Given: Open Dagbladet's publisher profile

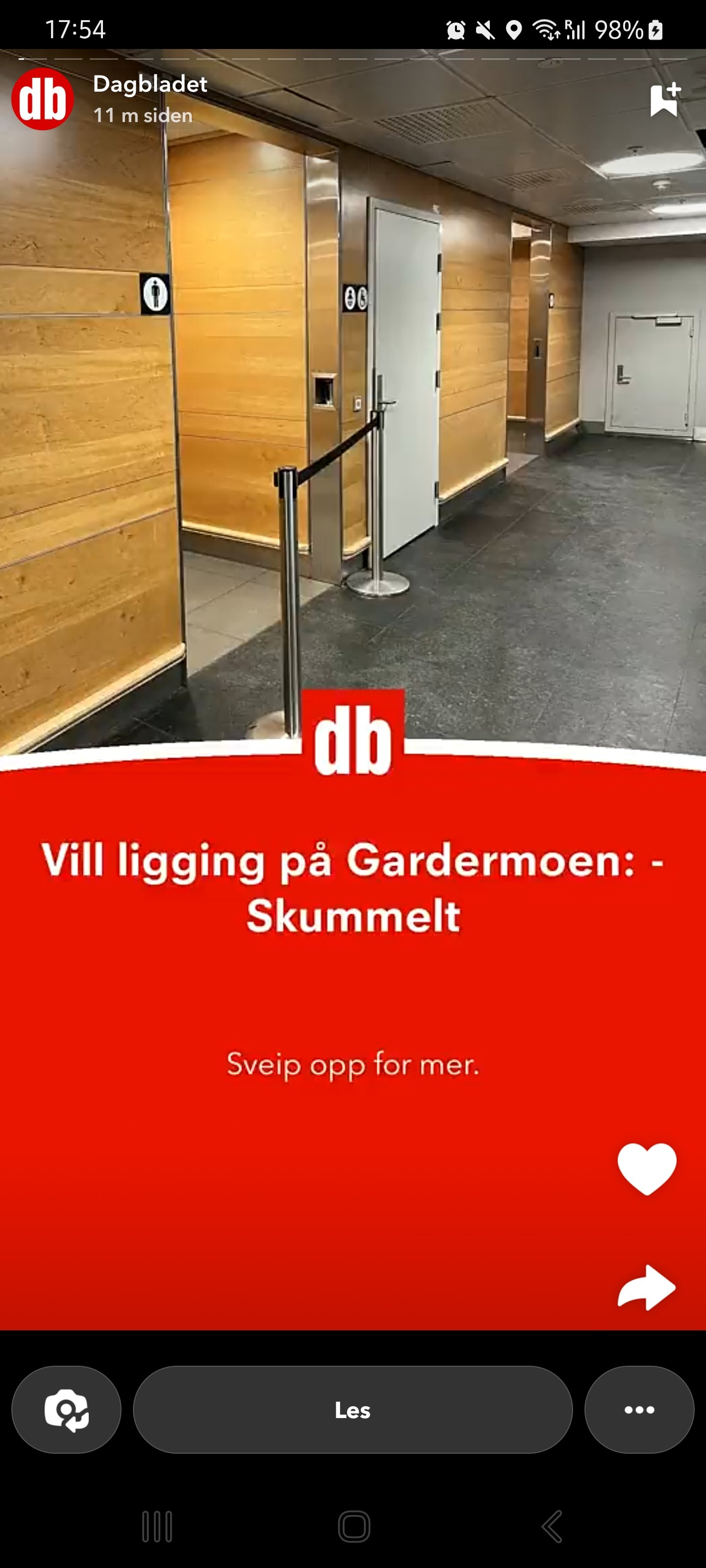Looking at the screenshot, I should click(43, 99).
